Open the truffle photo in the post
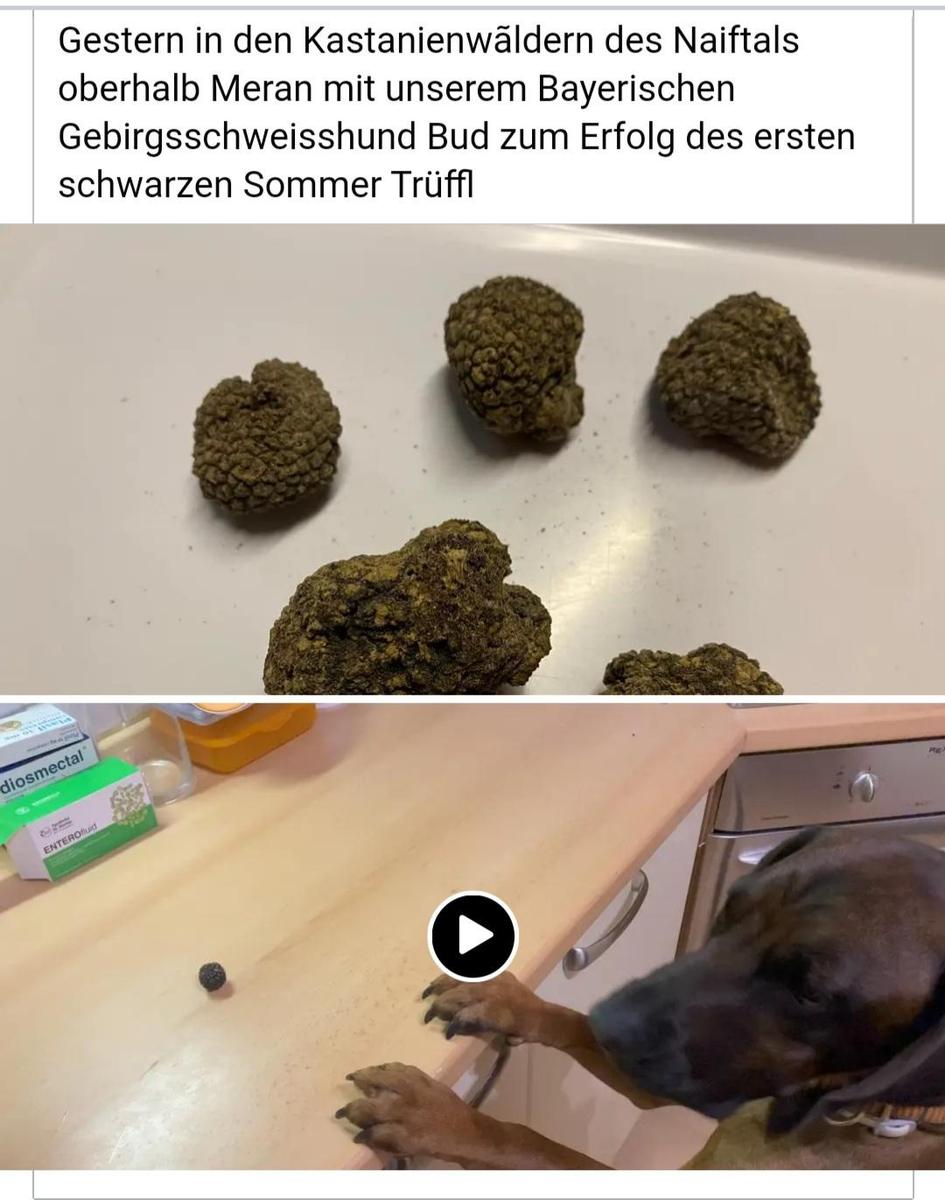 pyautogui.click(x=472, y=458)
